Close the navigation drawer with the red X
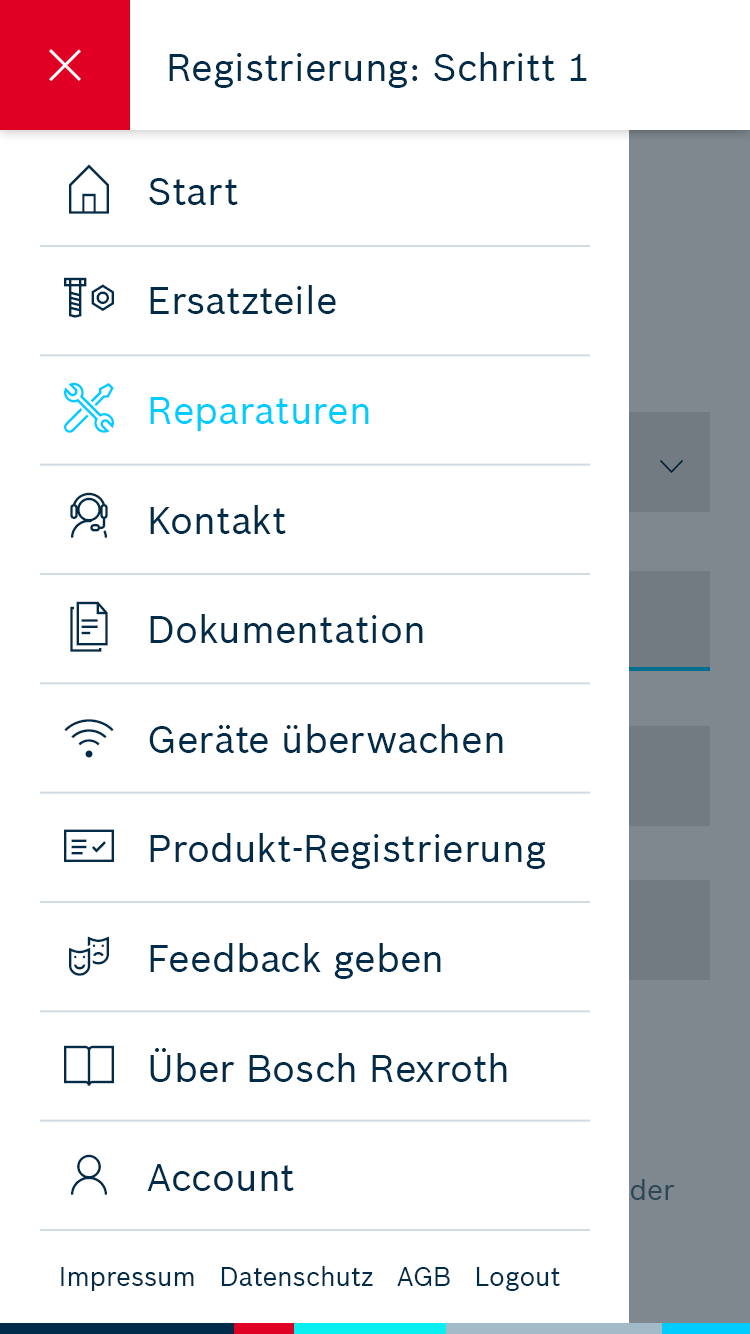 click(64, 64)
